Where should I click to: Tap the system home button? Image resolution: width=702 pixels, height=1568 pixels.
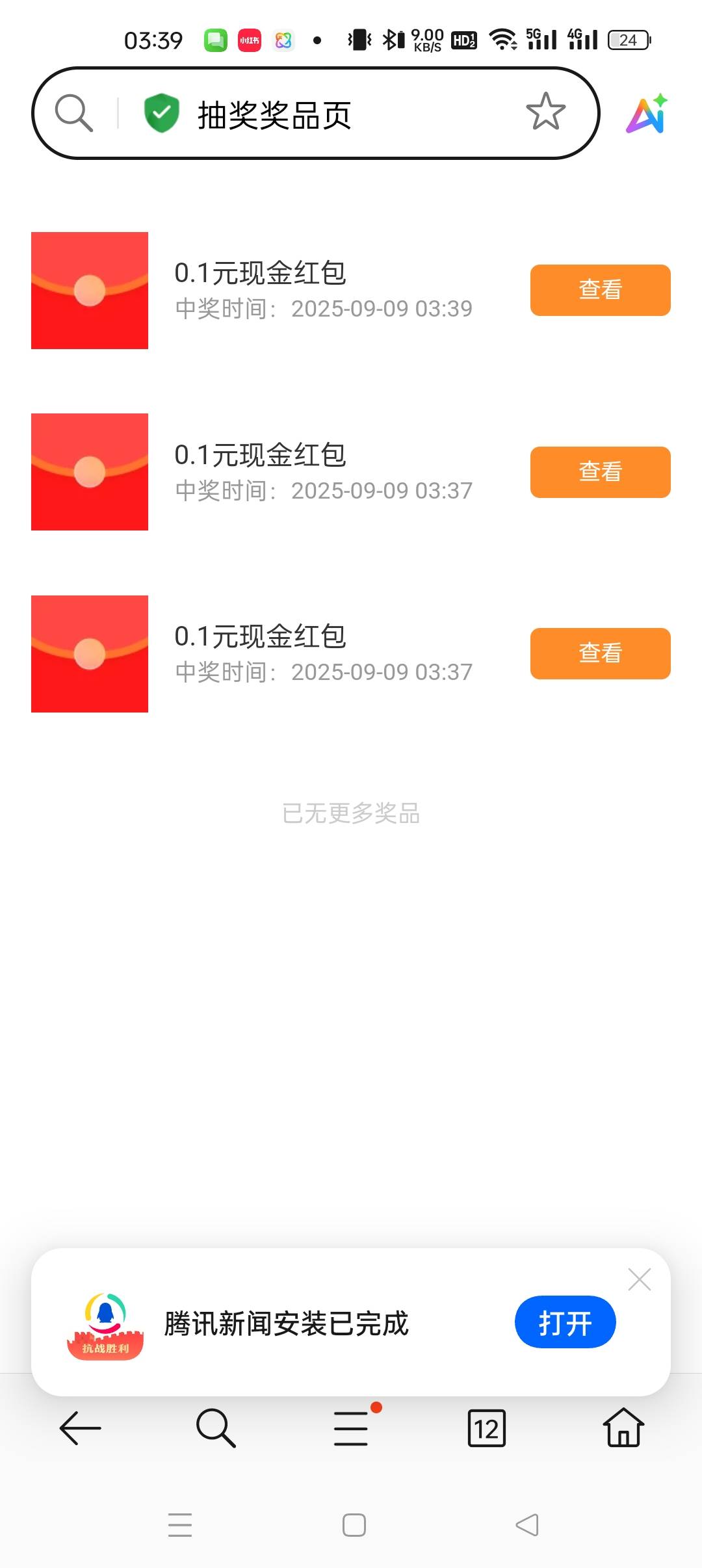coord(354,1525)
